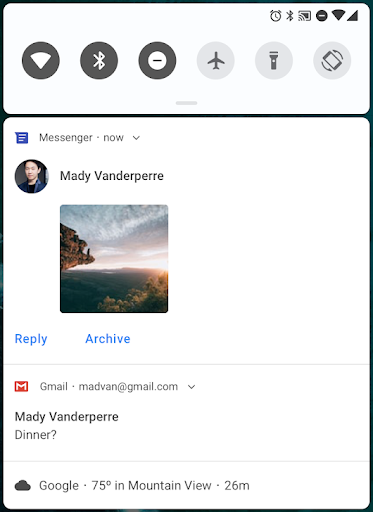Disable the Bluetooth quick setting

click(99, 61)
